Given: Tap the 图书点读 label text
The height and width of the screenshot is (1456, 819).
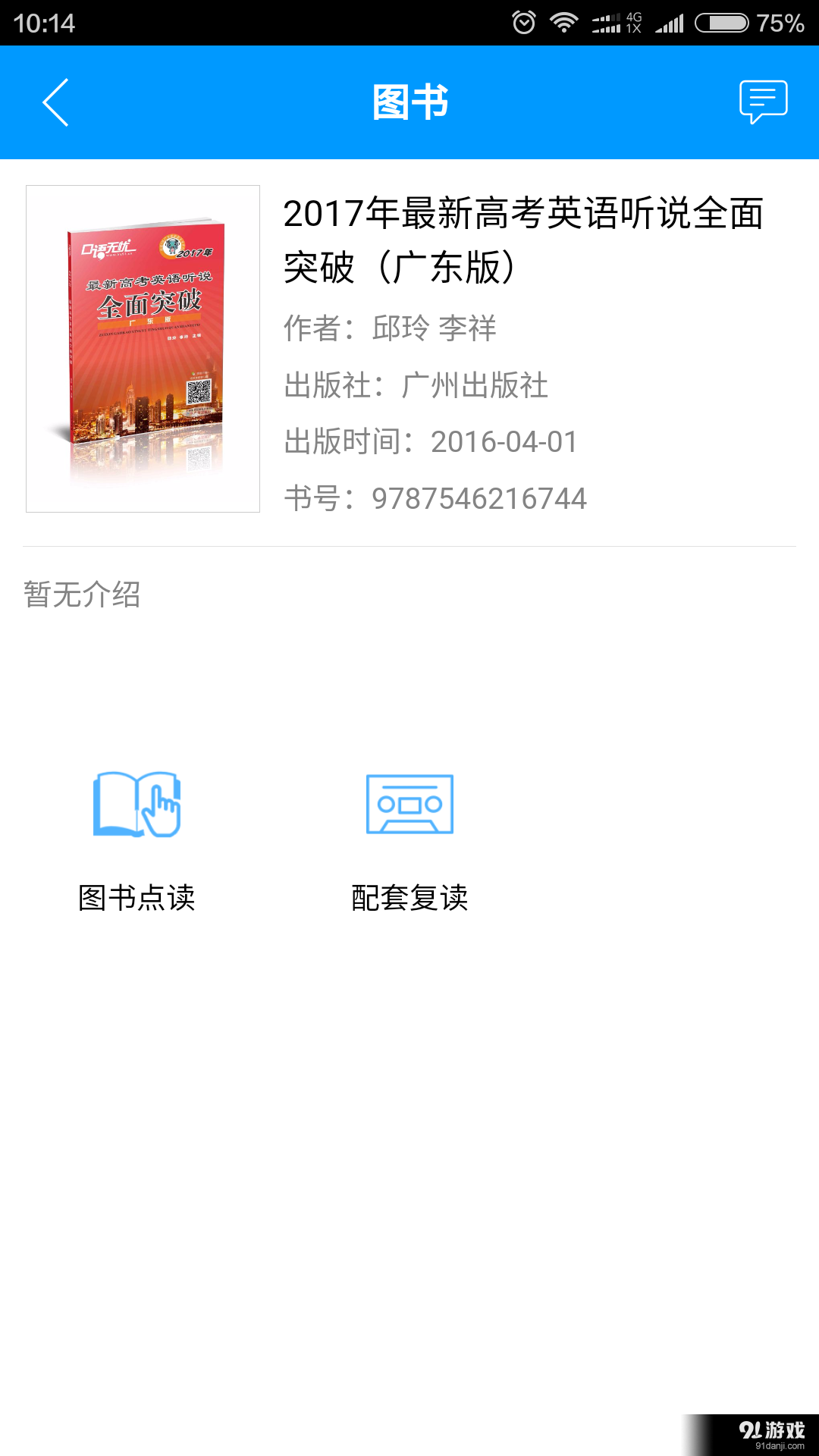Looking at the screenshot, I should pos(136,899).
